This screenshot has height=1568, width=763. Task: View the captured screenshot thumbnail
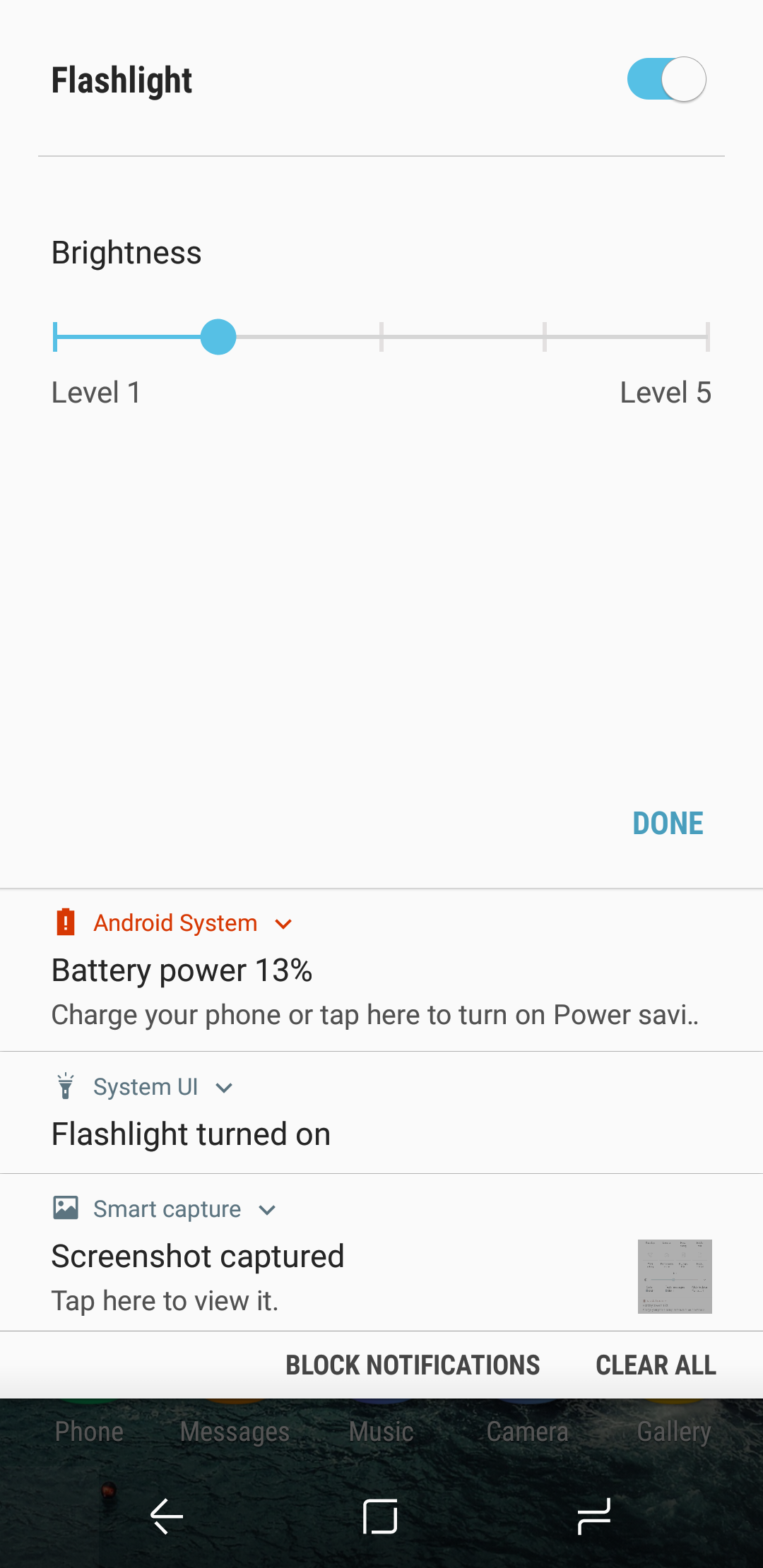pos(675,1276)
